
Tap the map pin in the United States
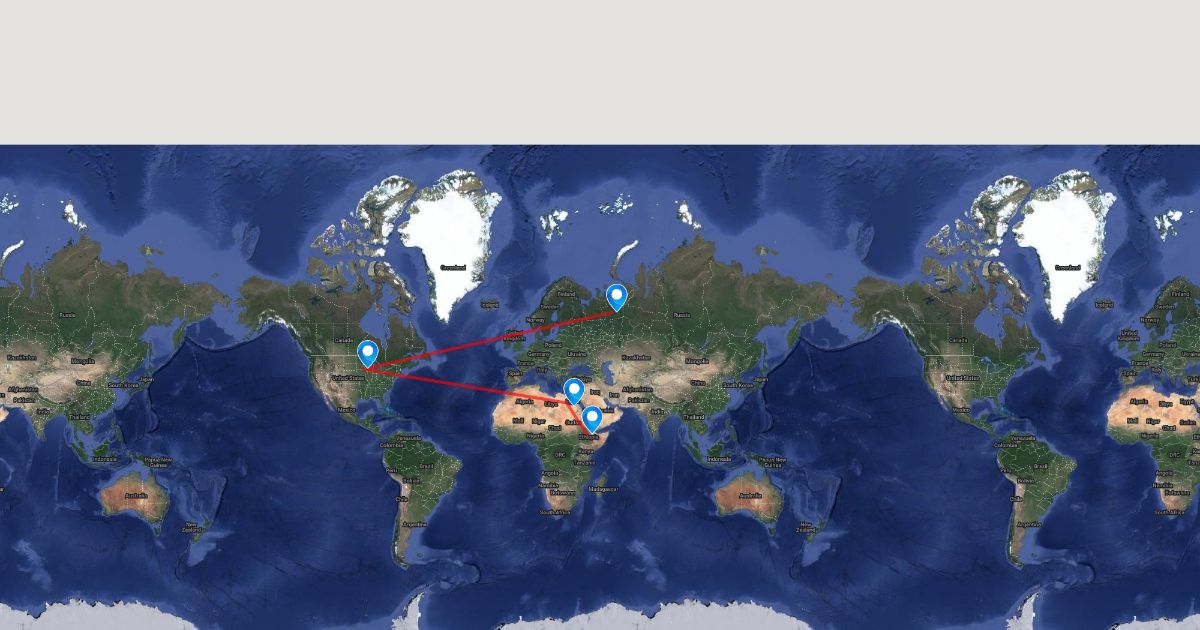368,354
